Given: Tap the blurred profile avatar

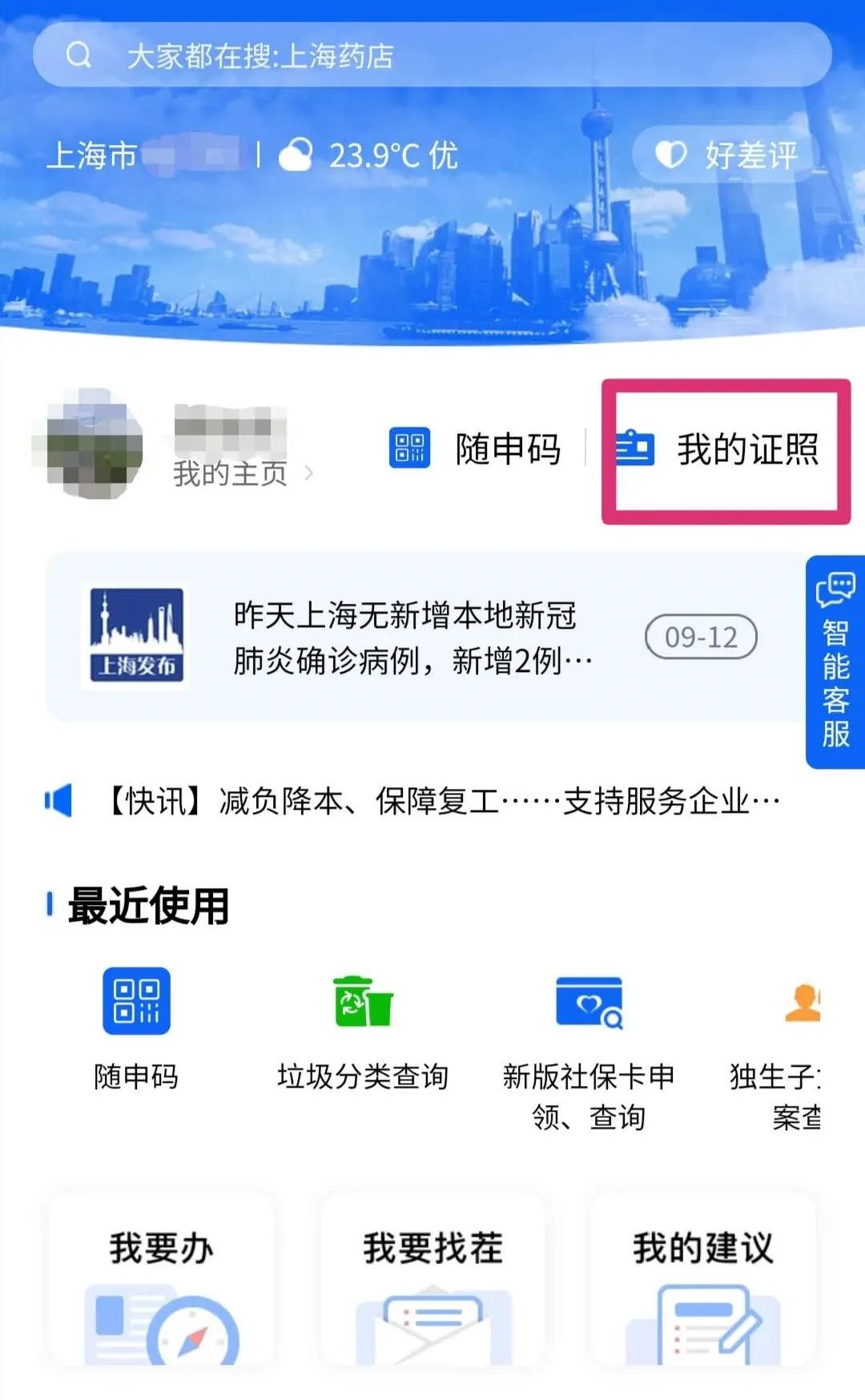Looking at the screenshot, I should pos(88,445).
